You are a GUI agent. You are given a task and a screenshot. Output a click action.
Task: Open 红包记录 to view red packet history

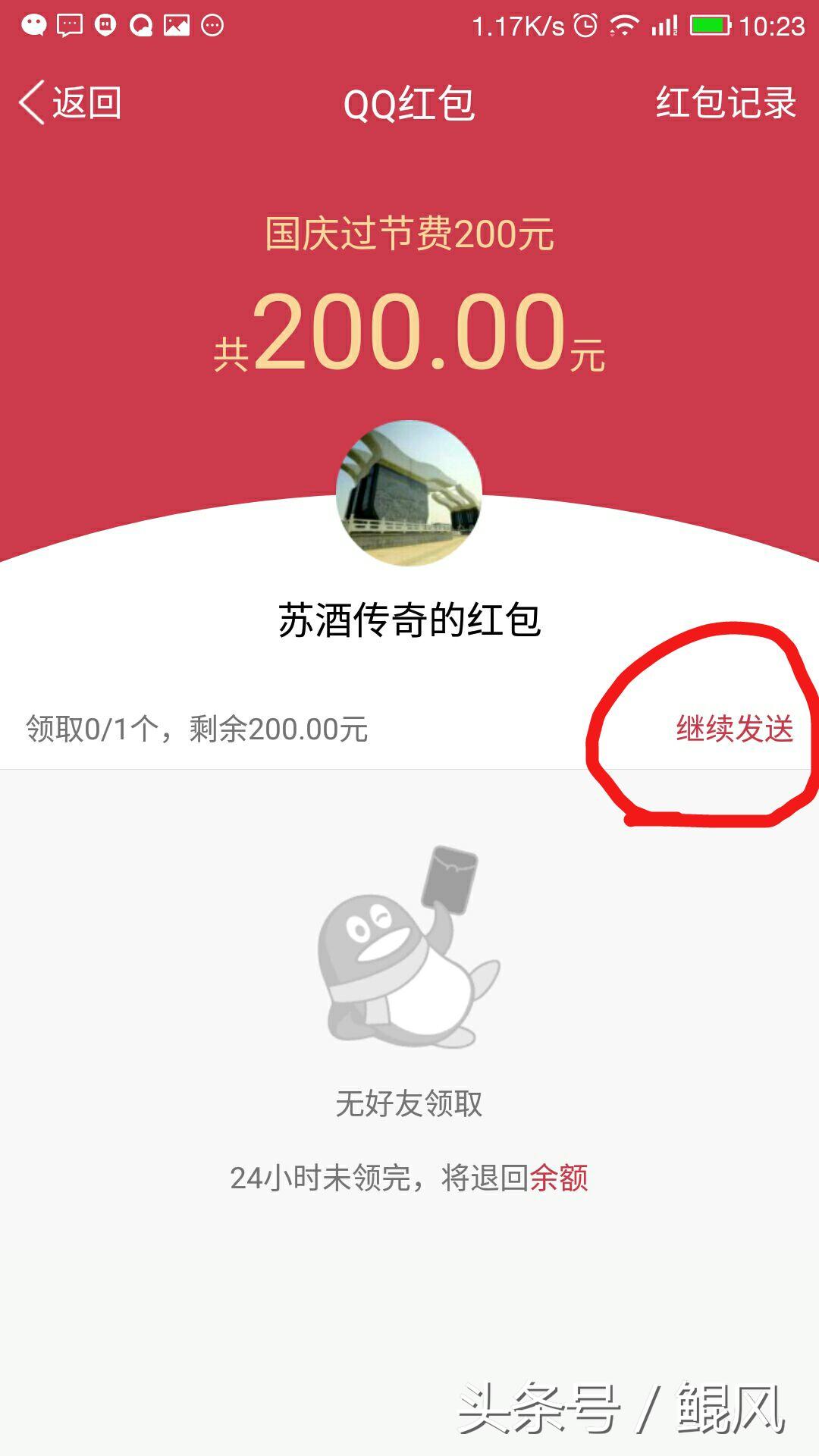[x=726, y=104]
